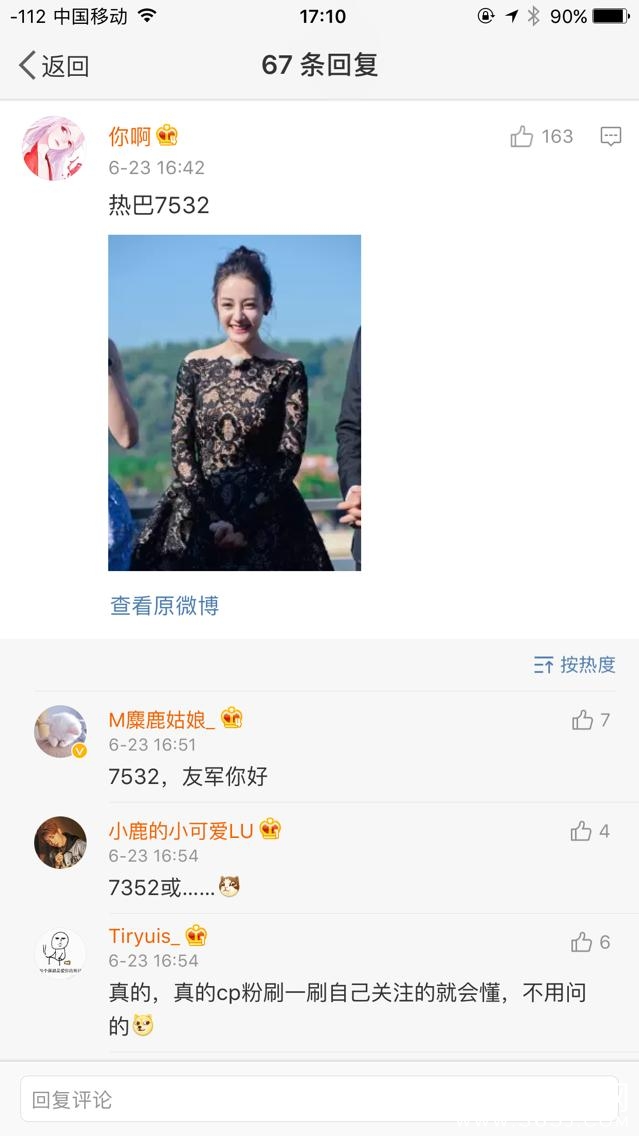This screenshot has width=639, height=1136.
Task: Tap the 回复评论 input field
Action: point(319,1099)
